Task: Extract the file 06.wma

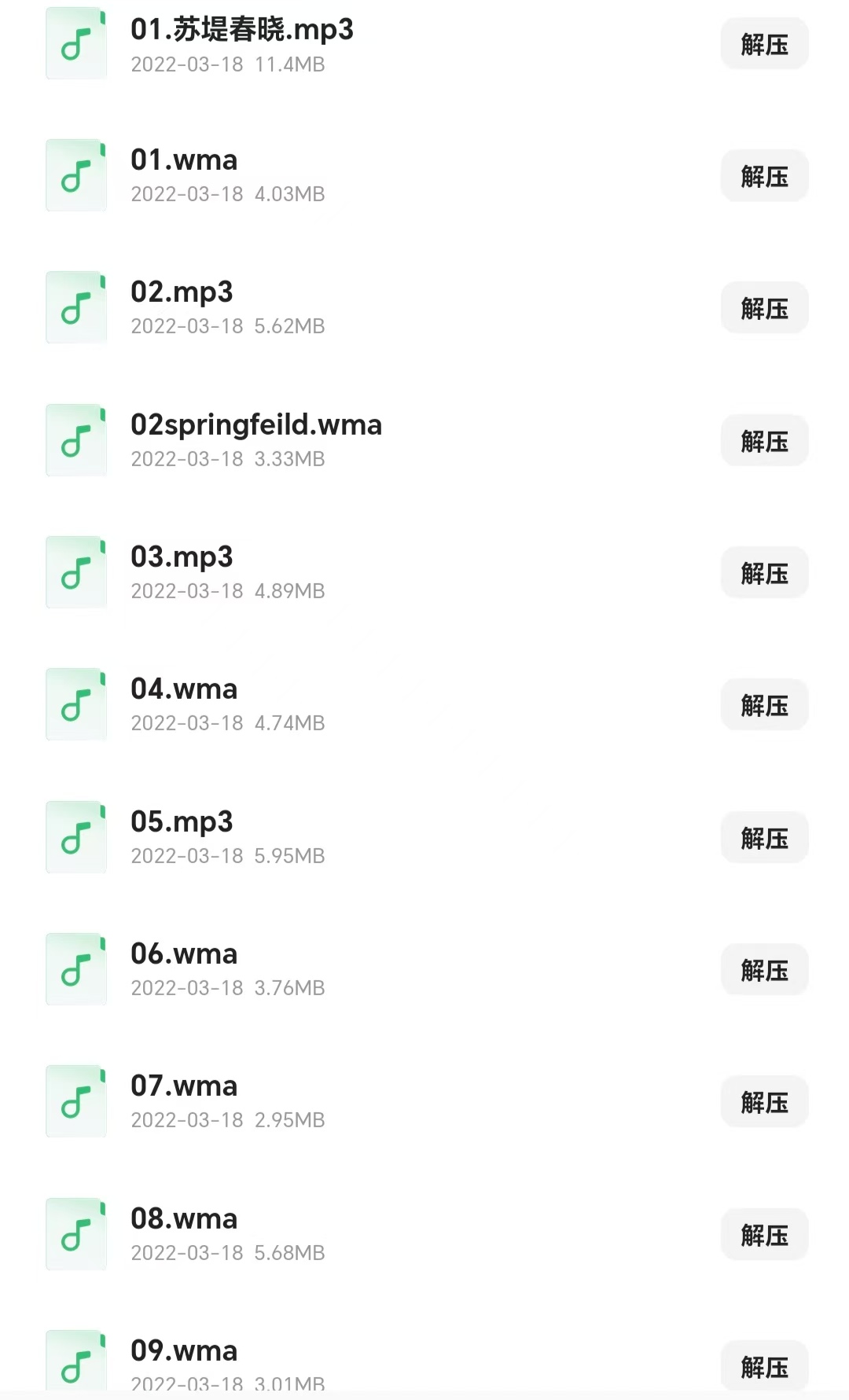Action: pos(763,969)
